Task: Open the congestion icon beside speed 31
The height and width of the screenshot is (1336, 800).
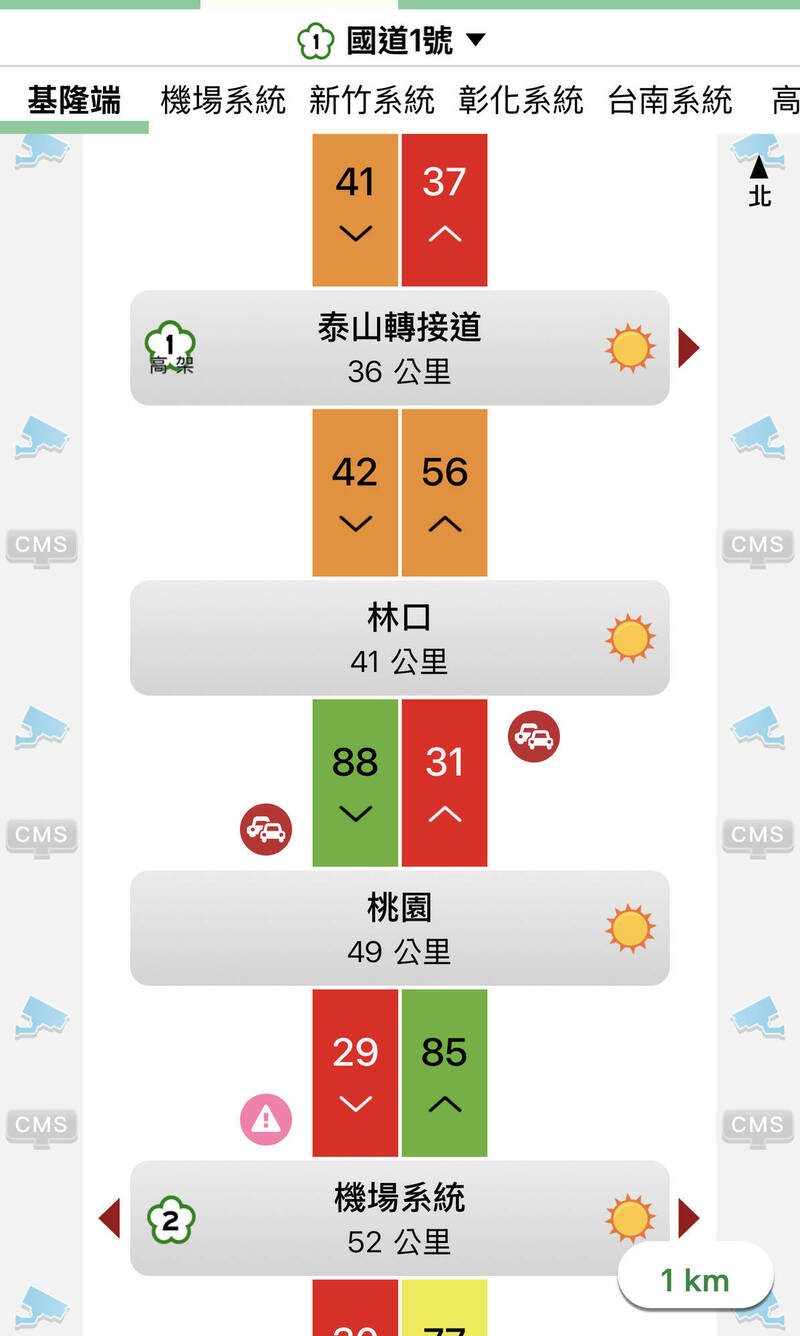Action: [x=533, y=737]
